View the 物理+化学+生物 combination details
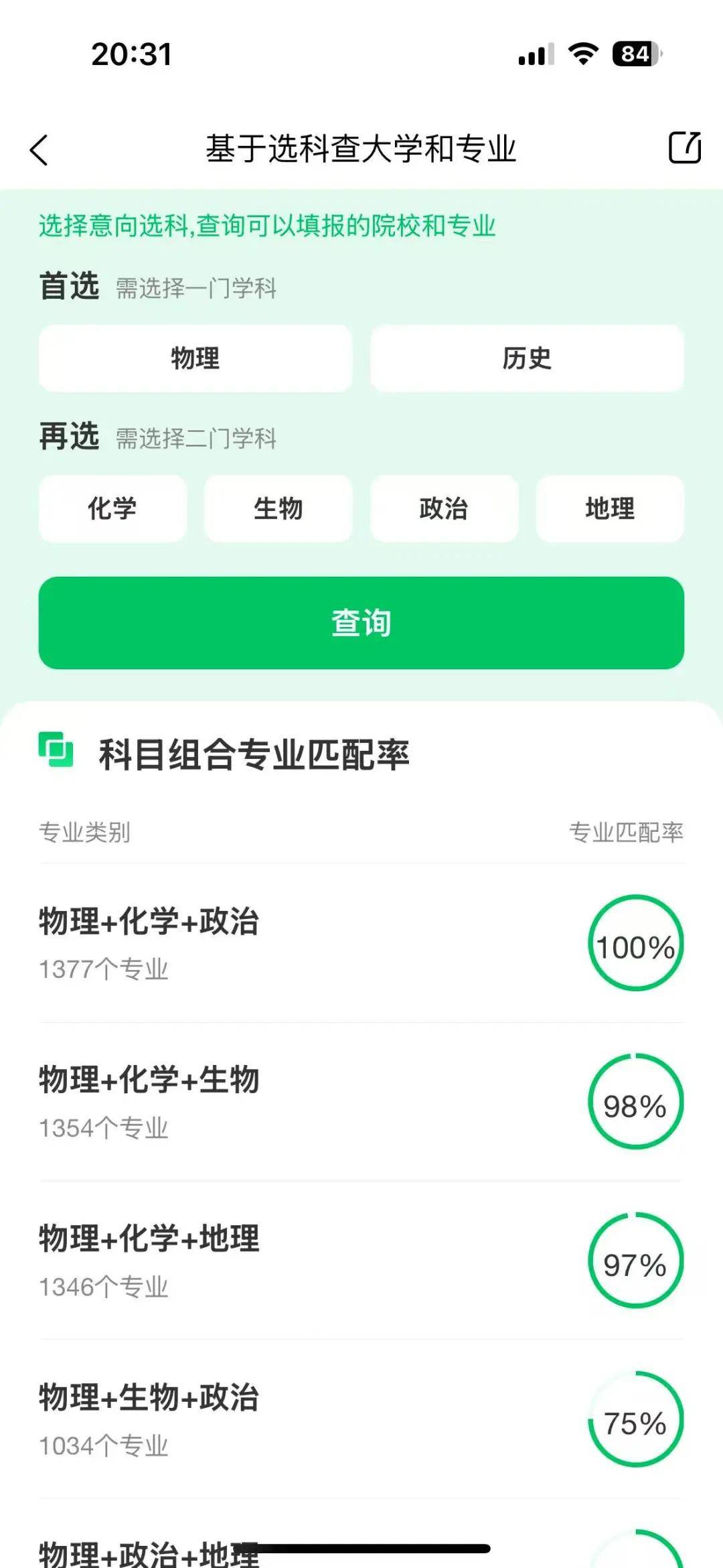The height and width of the screenshot is (1568, 723). coord(361,1102)
